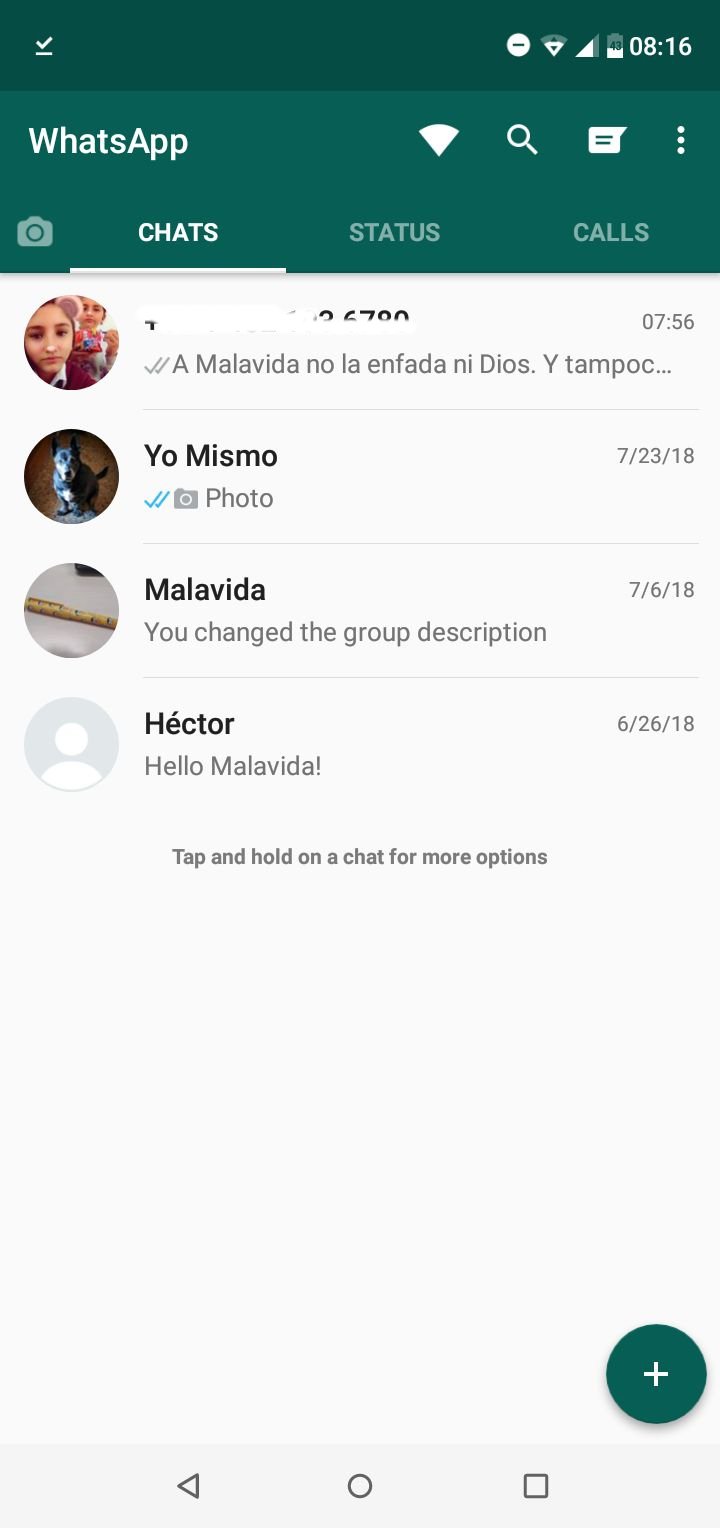View Héctor's profile picture
This screenshot has height=1528, width=720.
click(x=72, y=745)
